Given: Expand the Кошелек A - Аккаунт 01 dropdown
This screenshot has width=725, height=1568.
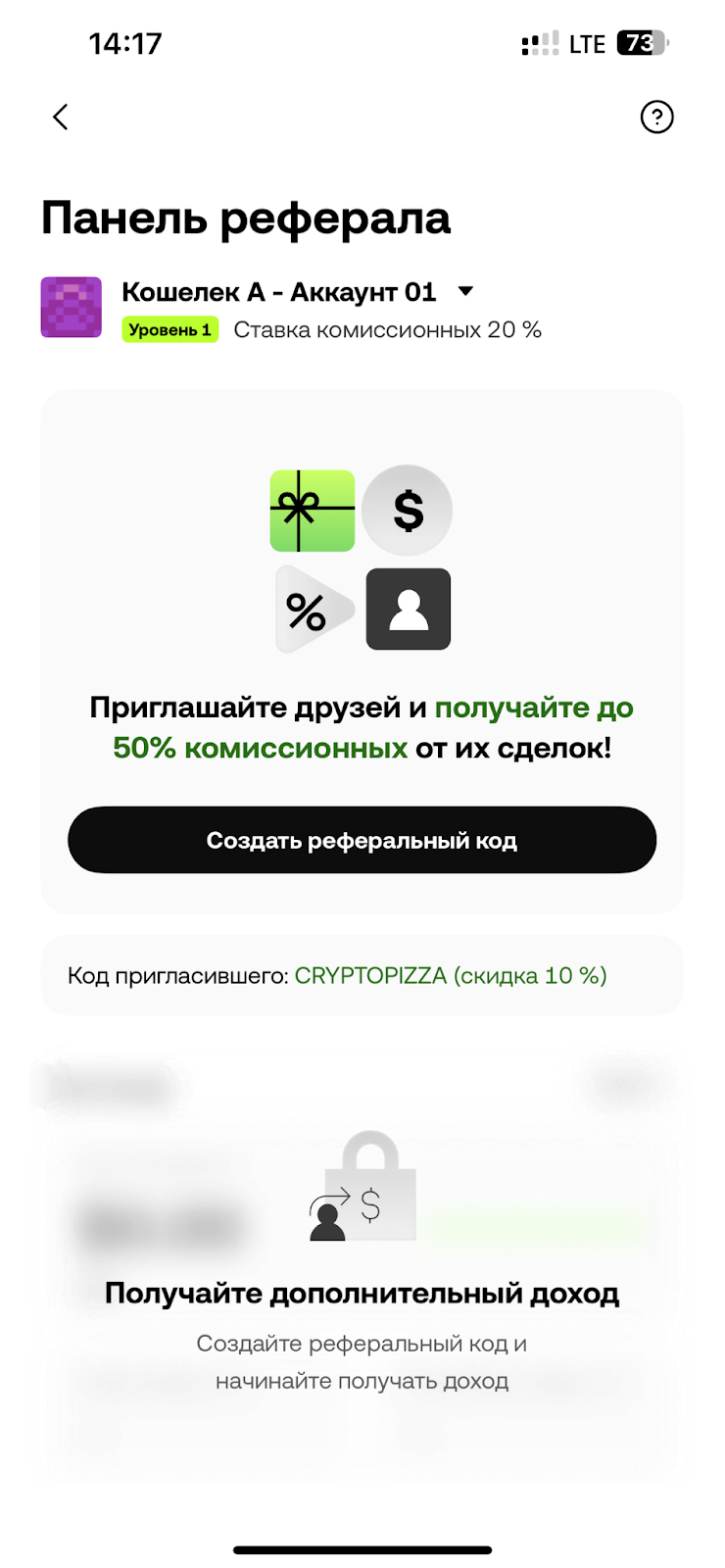Looking at the screenshot, I should click(465, 291).
